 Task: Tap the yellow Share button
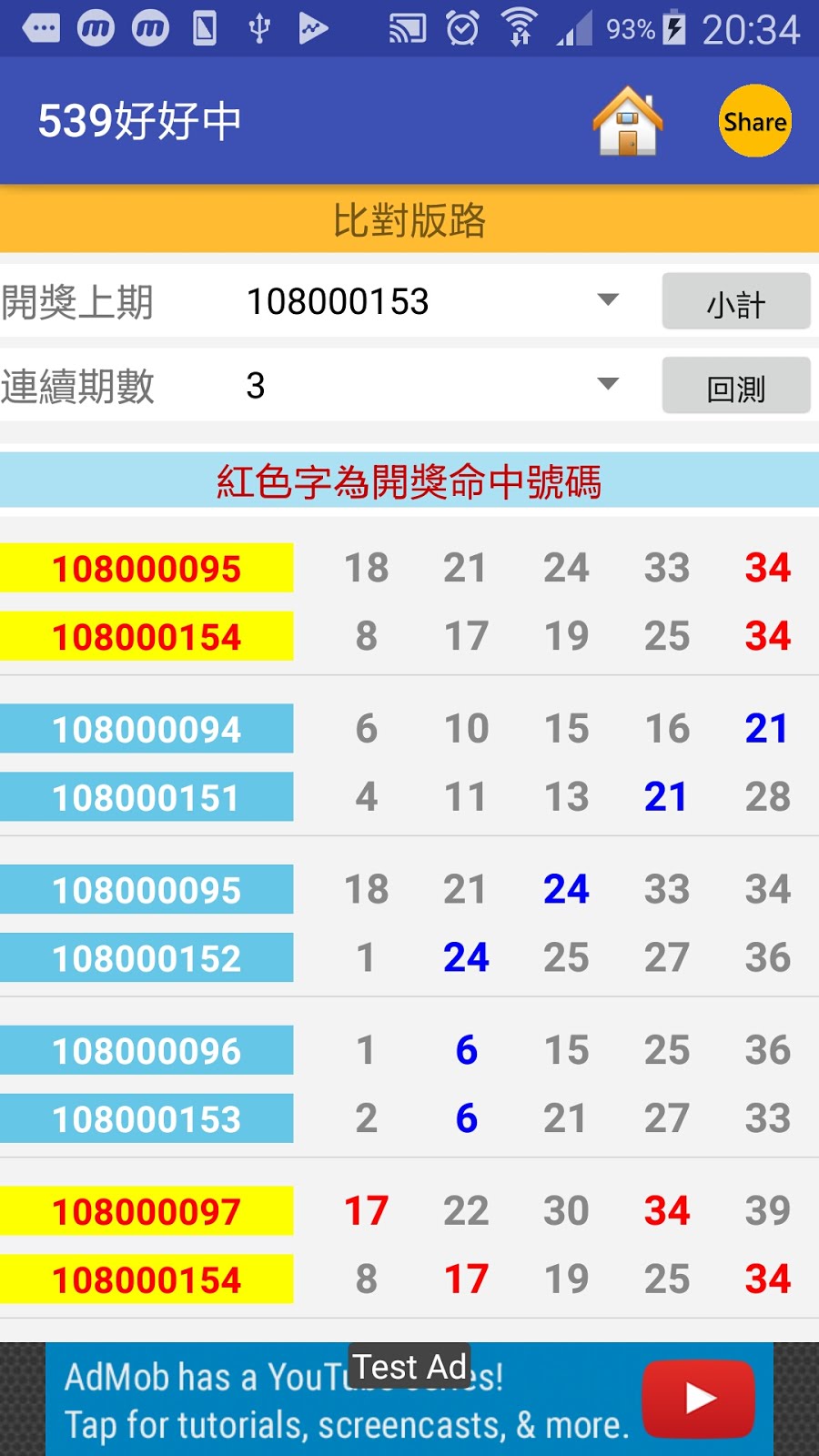[754, 121]
